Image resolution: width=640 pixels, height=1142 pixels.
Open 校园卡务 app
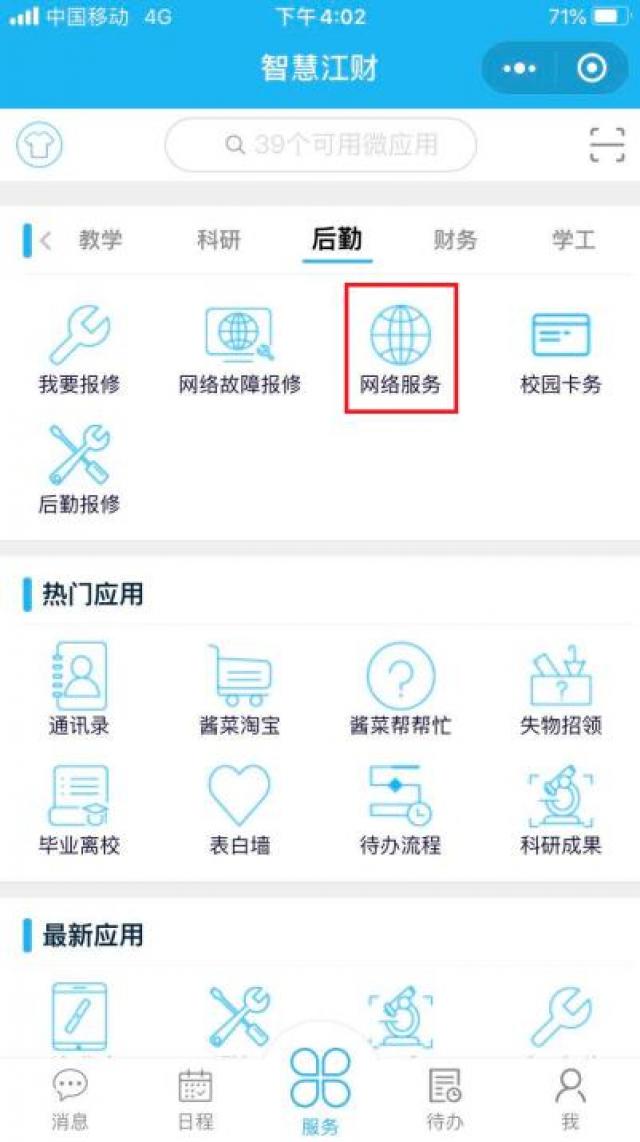click(x=561, y=348)
